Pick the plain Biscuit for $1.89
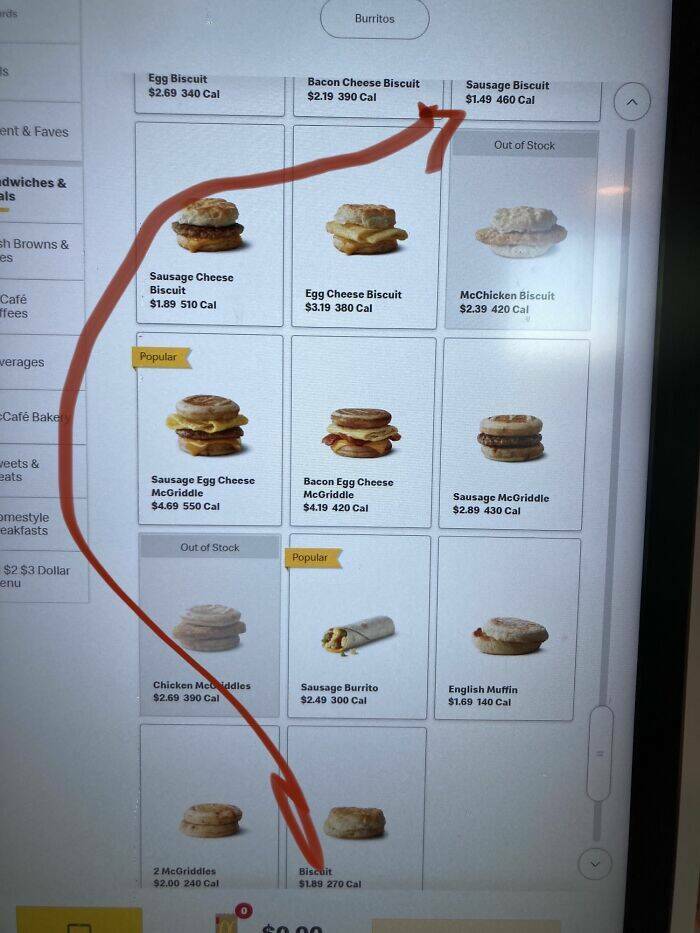 point(356,812)
